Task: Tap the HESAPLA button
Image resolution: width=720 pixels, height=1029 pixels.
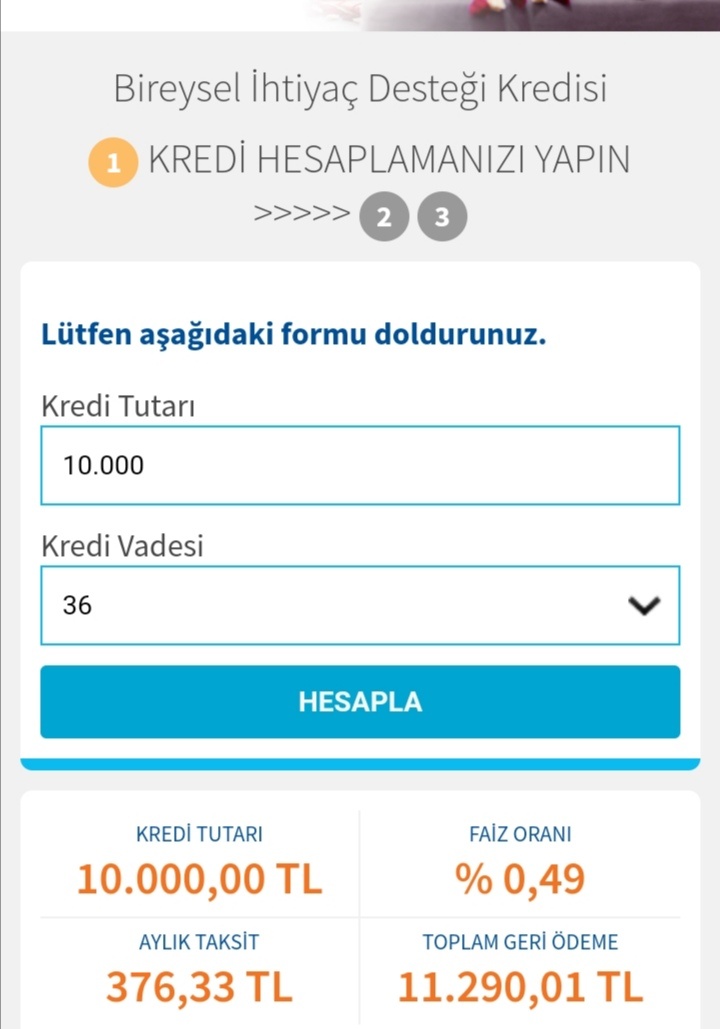Action: (x=360, y=702)
